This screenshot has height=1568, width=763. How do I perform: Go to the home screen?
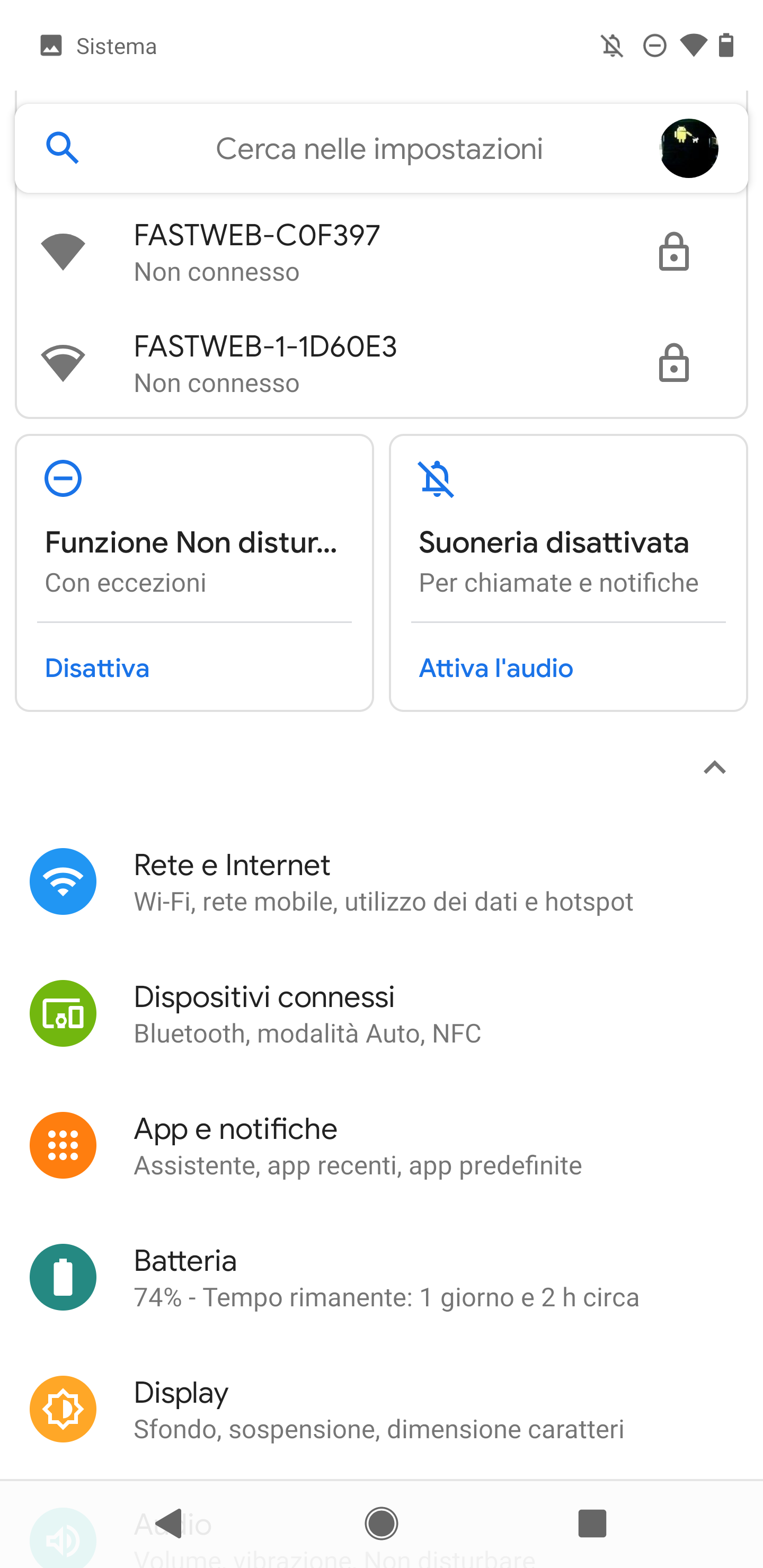pyautogui.click(x=381, y=1524)
